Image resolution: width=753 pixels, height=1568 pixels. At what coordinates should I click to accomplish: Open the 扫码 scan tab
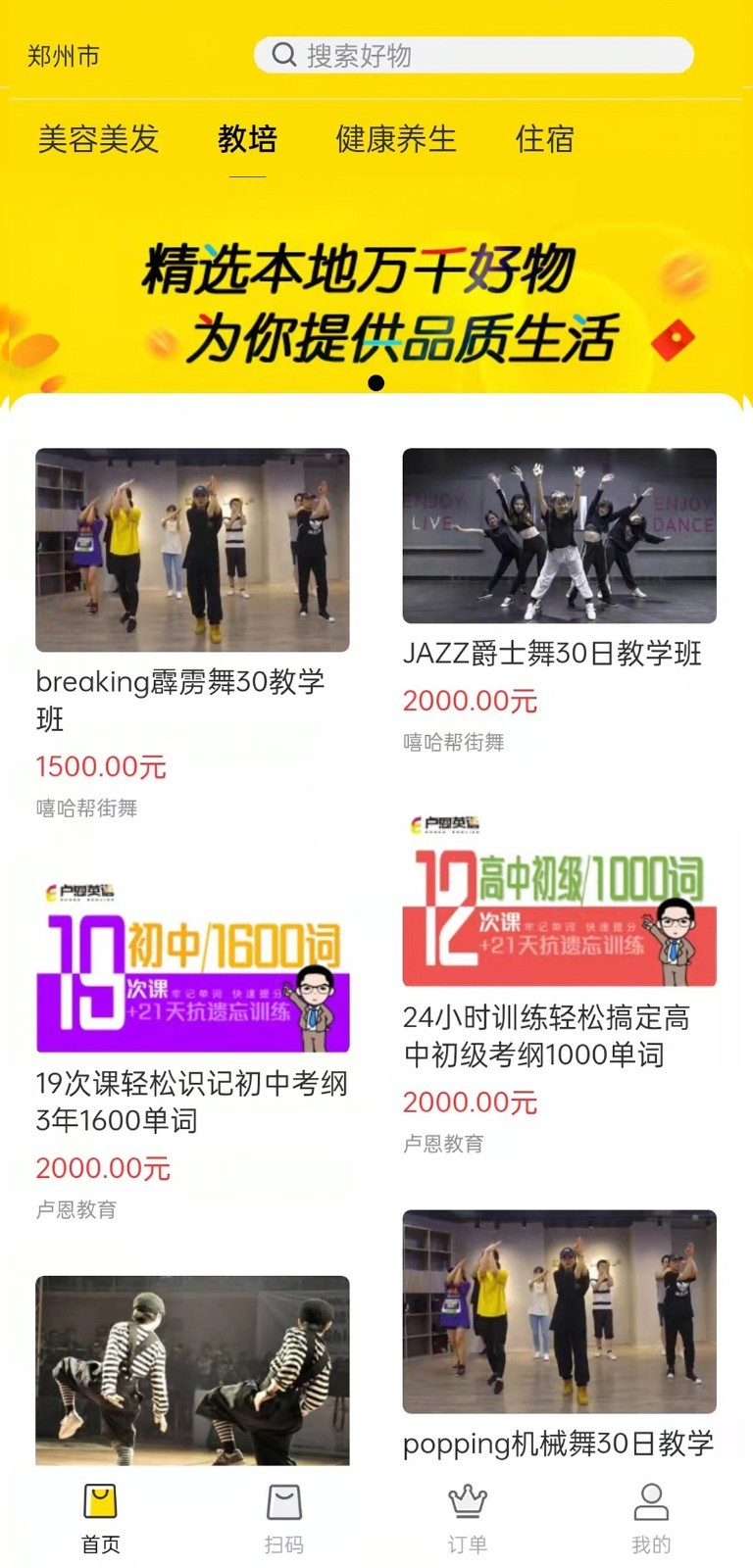coord(283,1518)
